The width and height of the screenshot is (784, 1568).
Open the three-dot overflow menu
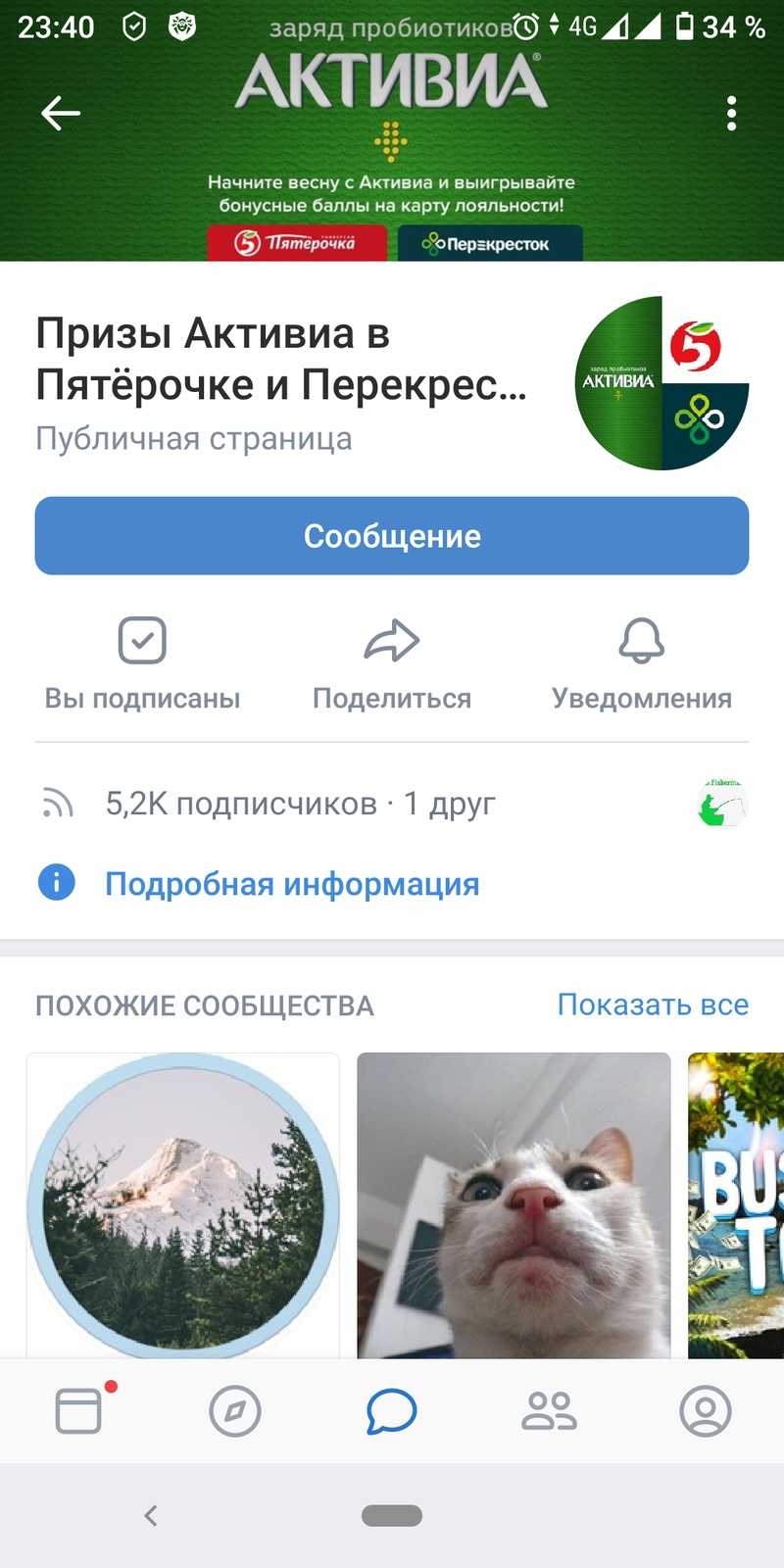point(731,114)
